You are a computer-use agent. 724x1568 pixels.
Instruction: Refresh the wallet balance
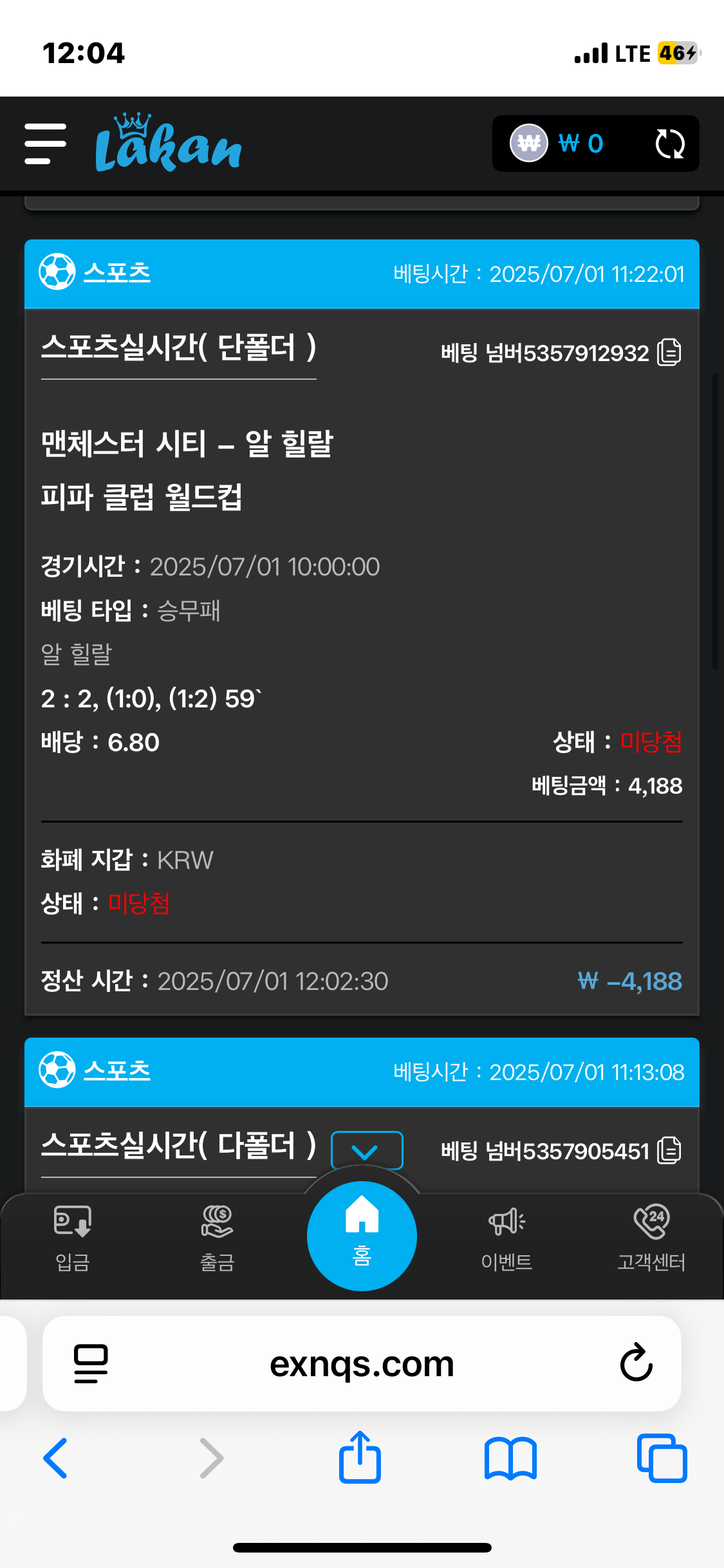[x=669, y=144]
